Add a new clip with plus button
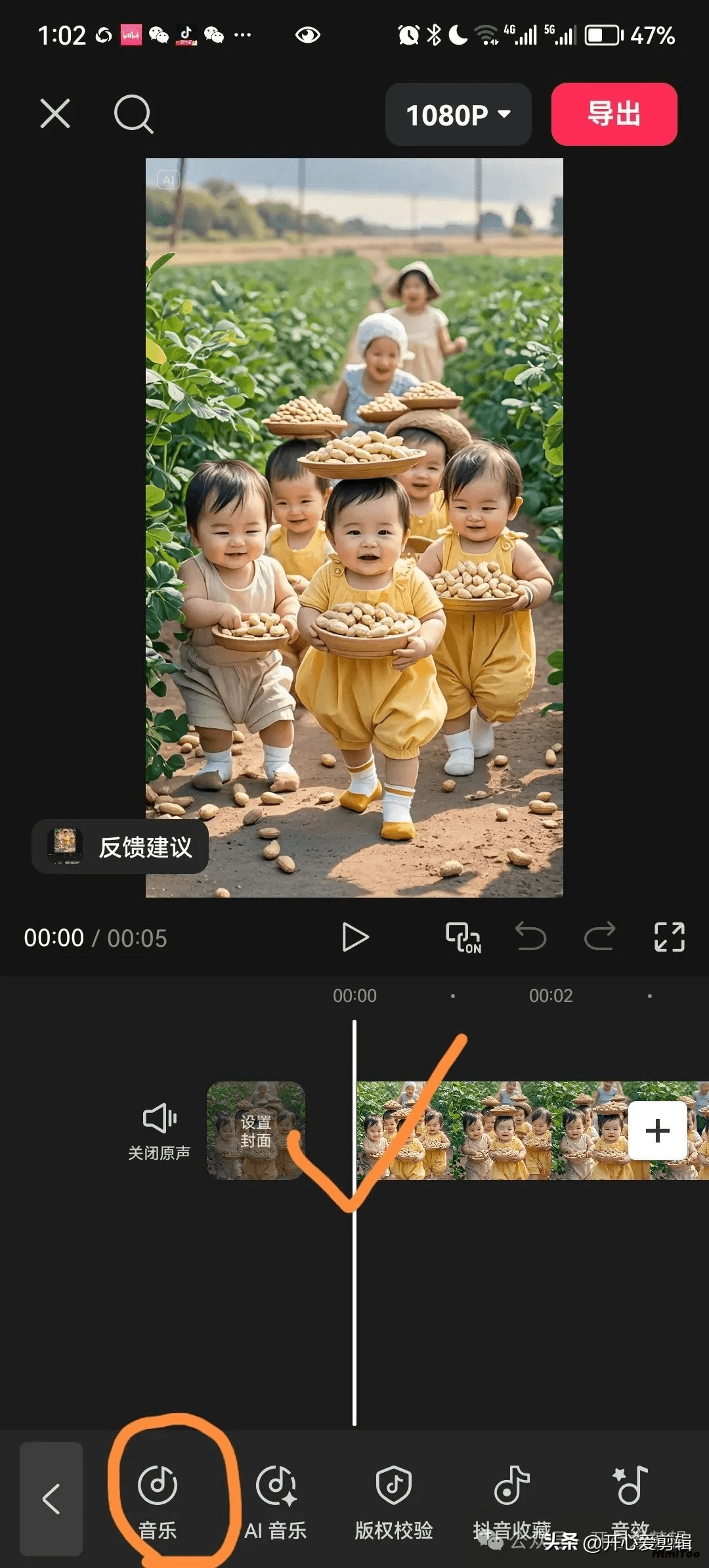 click(x=658, y=1131)
